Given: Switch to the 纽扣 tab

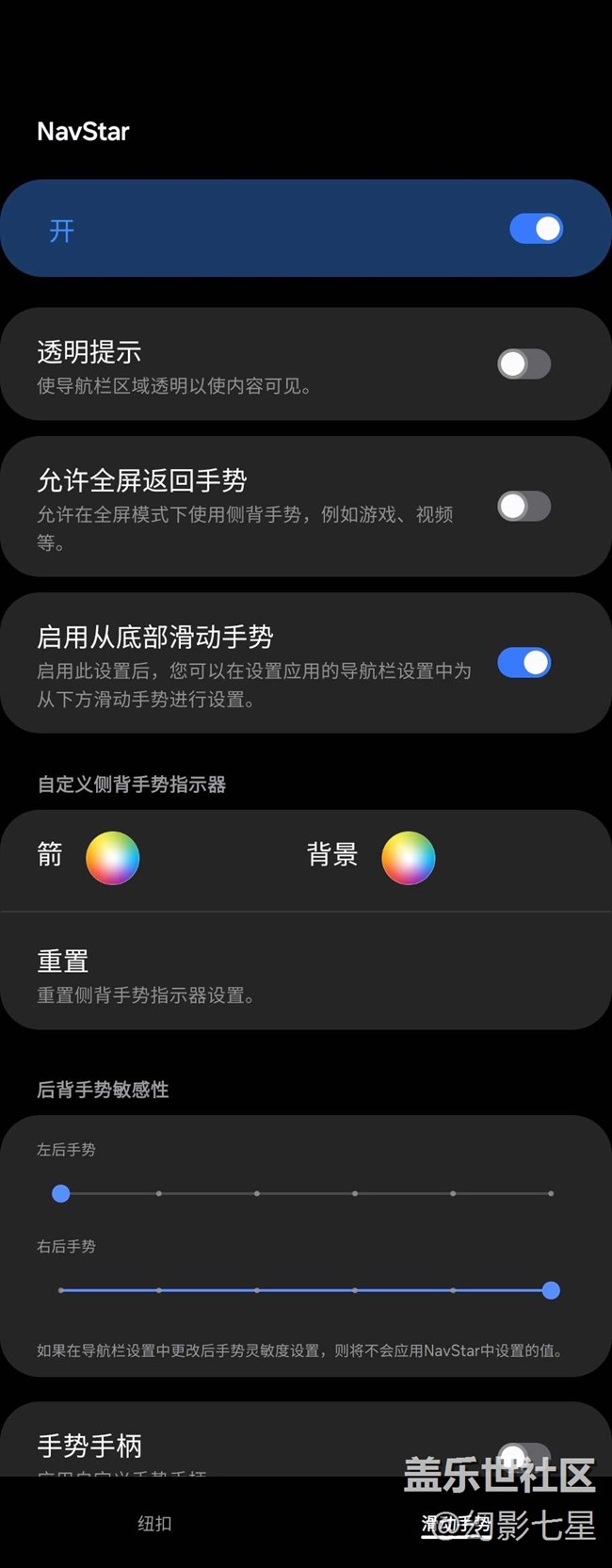Looking at the screenshot, I should [154, 1523].
